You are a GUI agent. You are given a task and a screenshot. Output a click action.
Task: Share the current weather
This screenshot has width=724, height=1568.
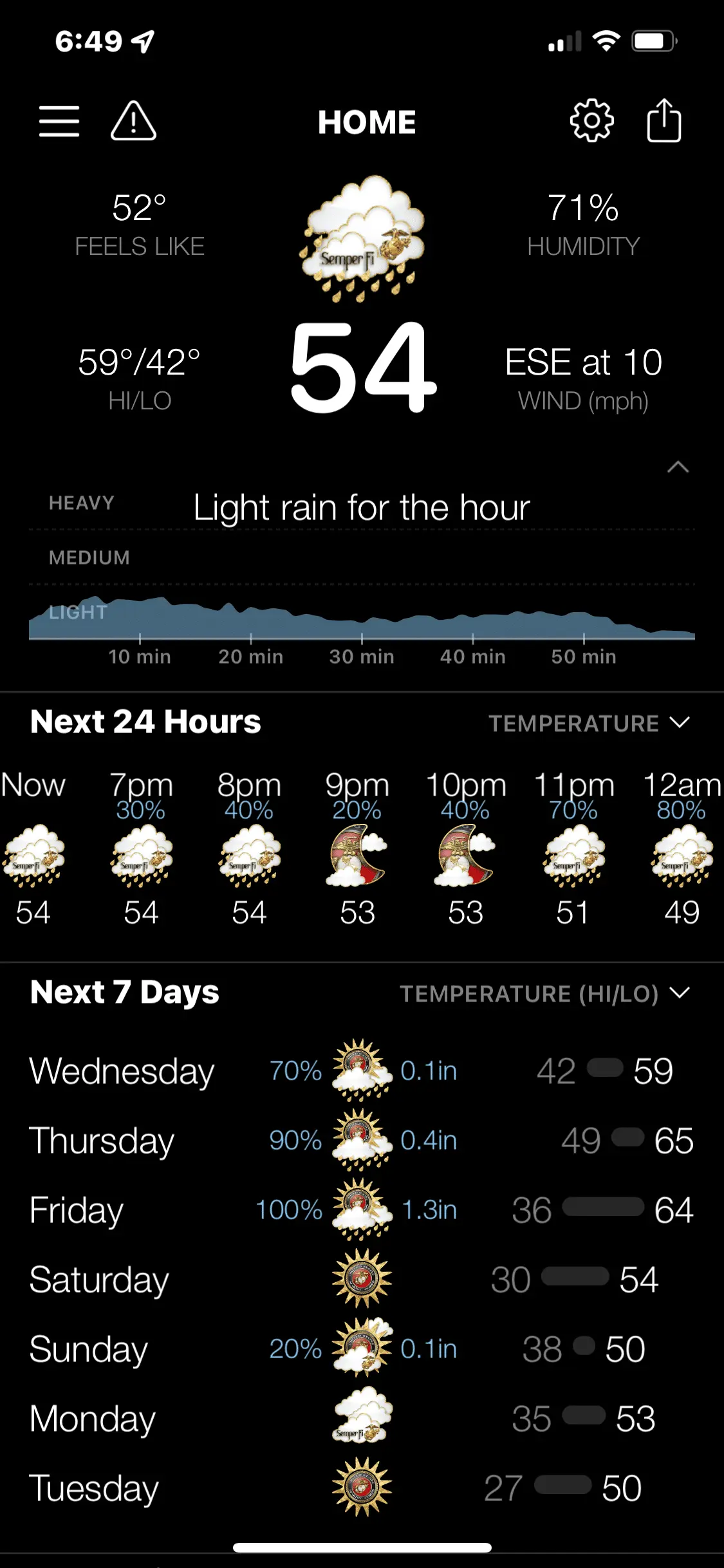pos(664,121)
